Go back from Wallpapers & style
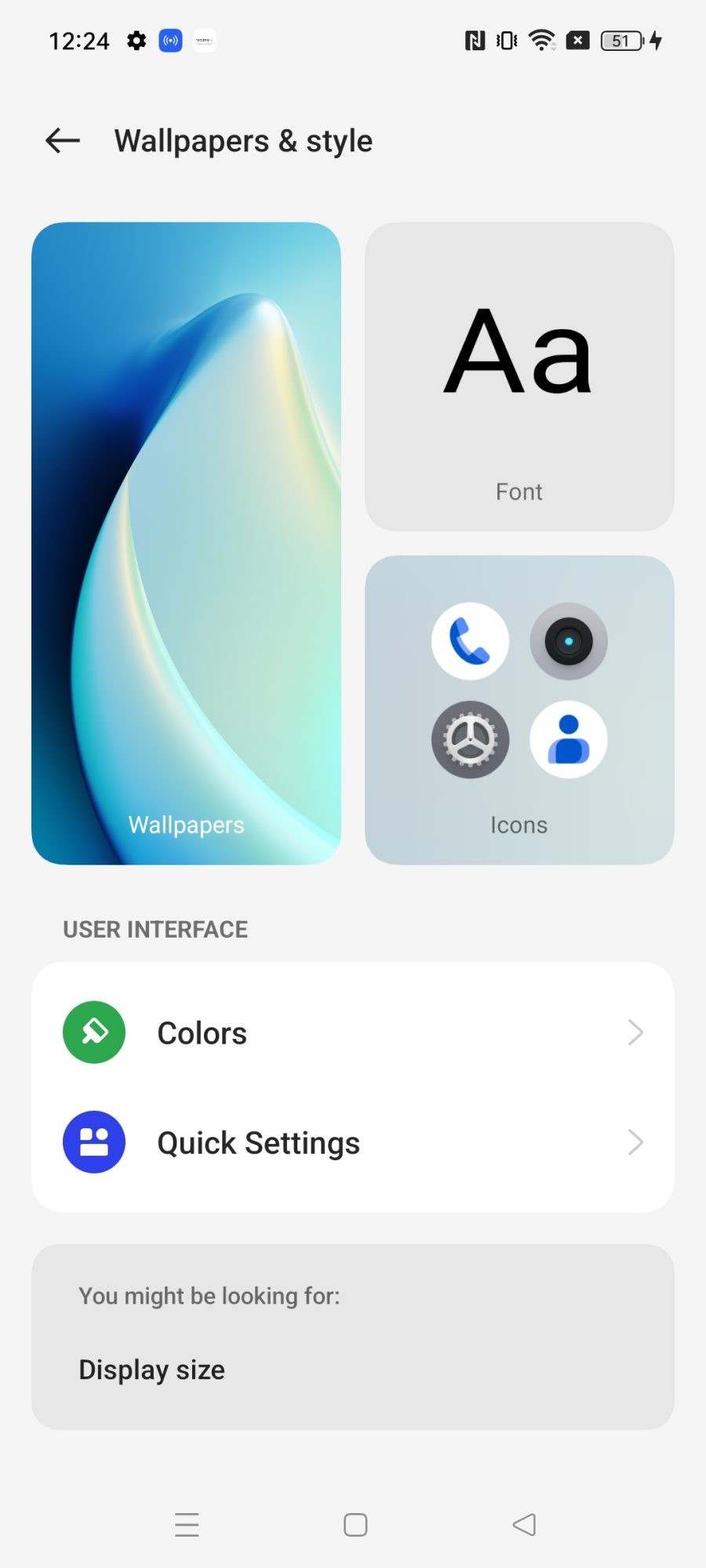 point(63,141)
